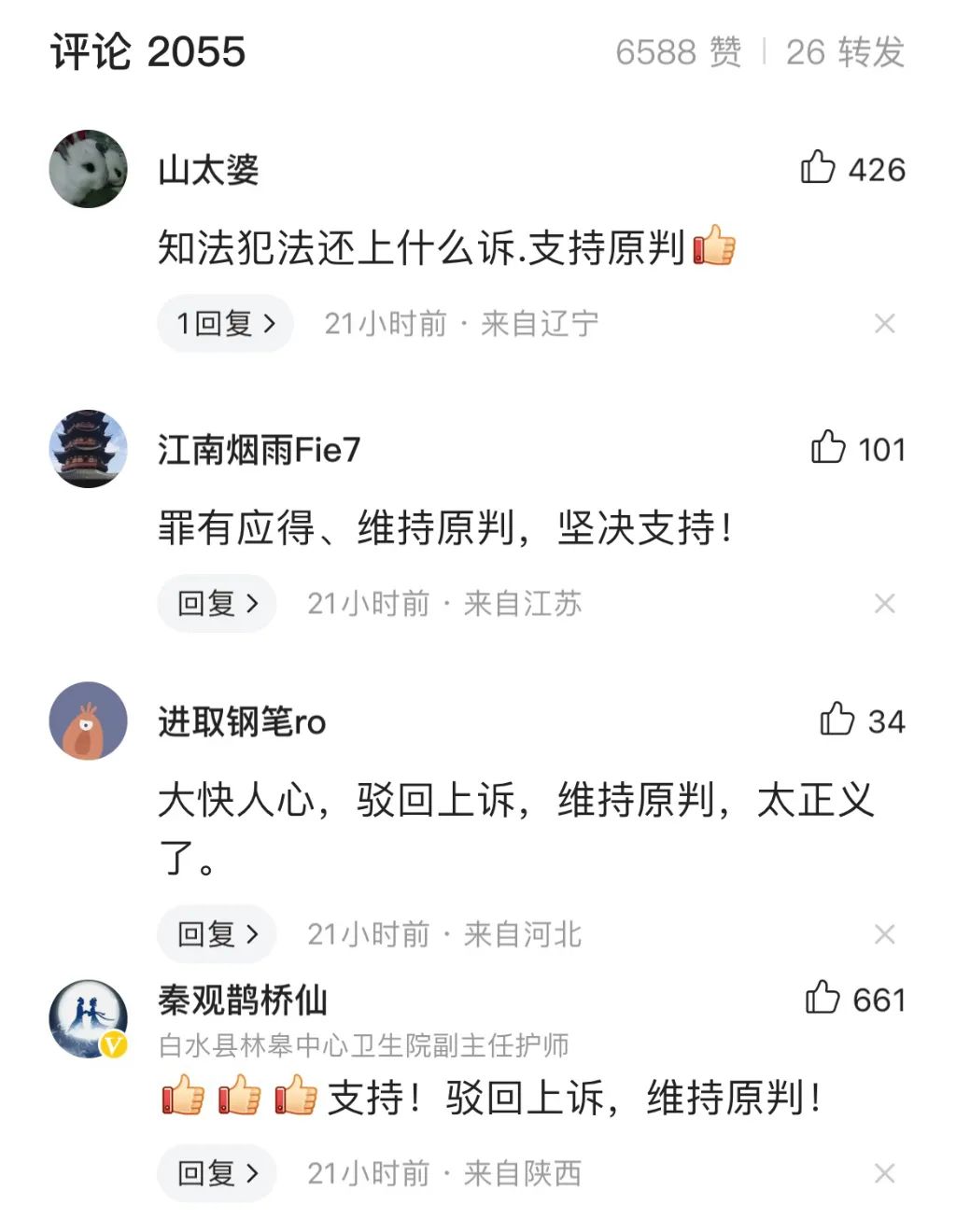
Task: Close 进取钢笔ro's comment using the X
Action: point(884,933)
